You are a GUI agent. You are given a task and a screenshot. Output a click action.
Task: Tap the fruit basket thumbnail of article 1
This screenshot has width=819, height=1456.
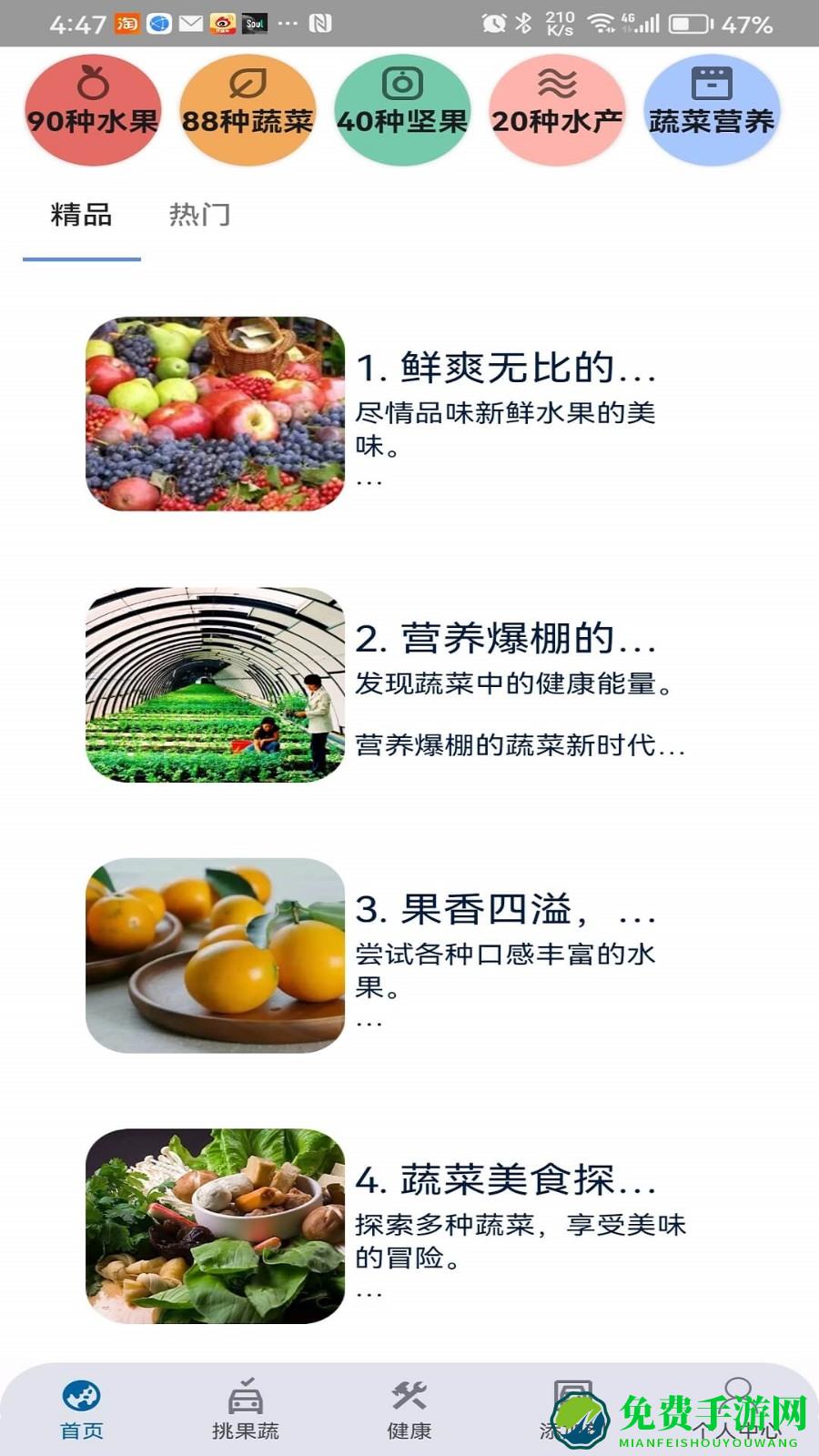(212, 414)
